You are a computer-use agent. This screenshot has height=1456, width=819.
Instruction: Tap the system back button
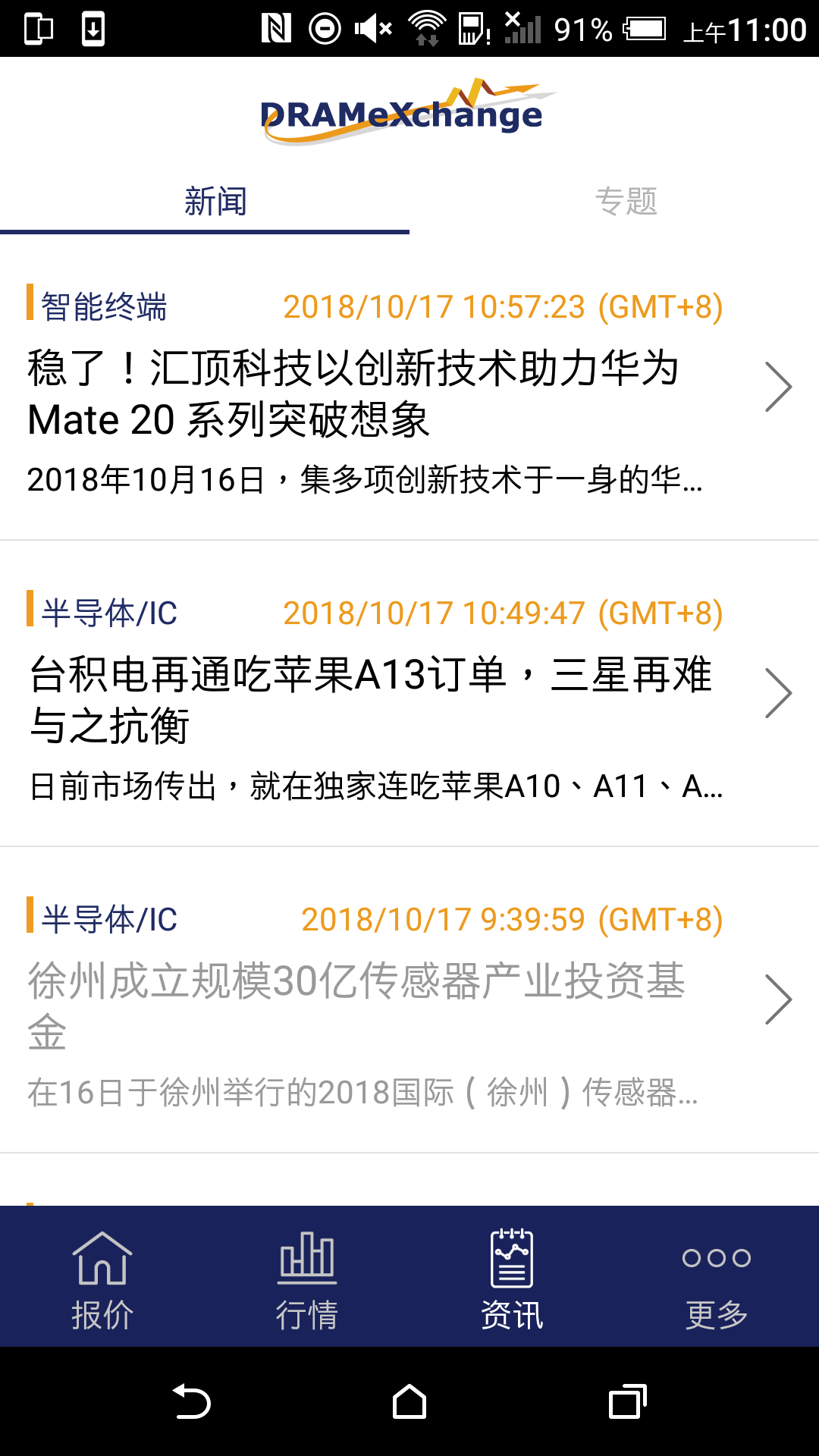(x=192, y=1401)
